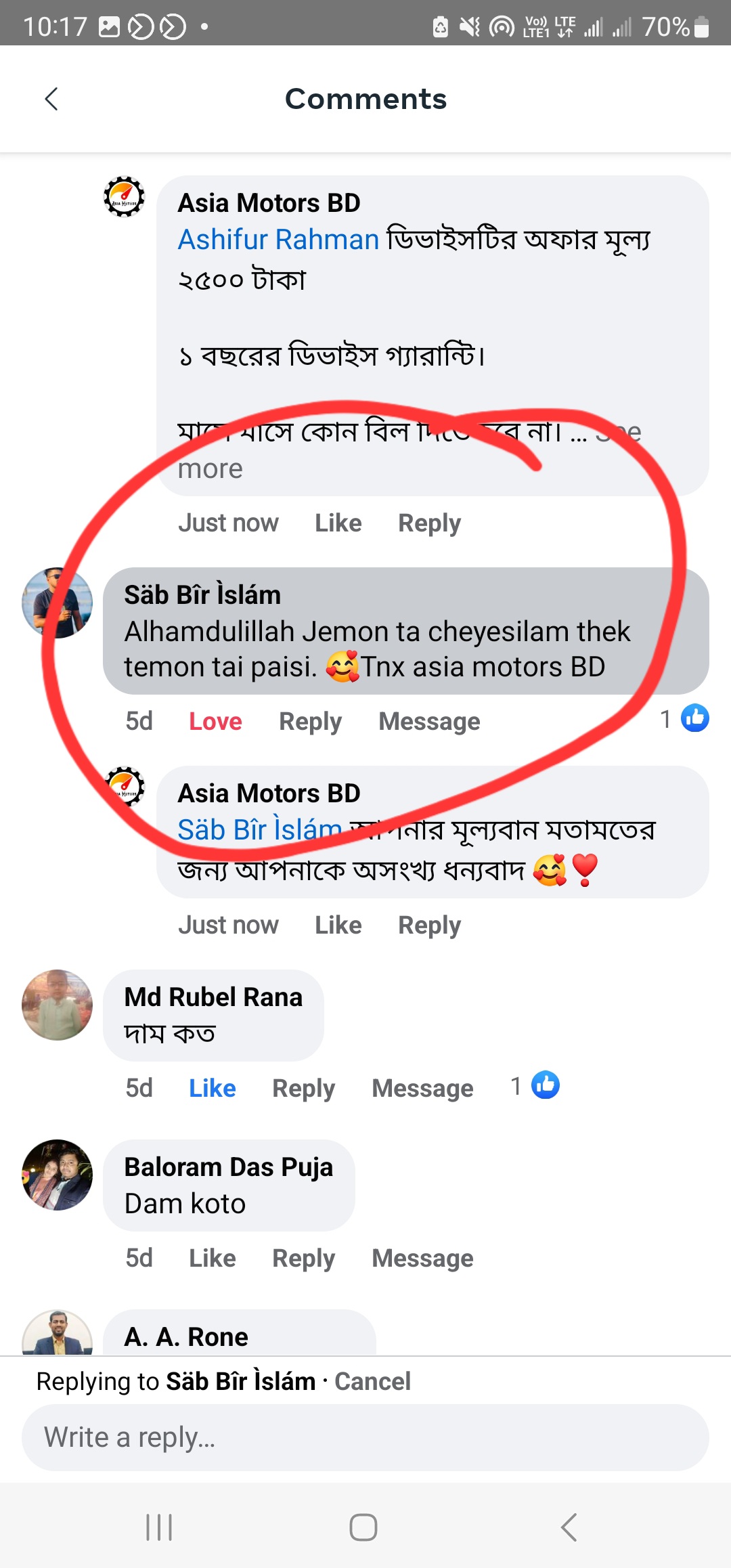Screen dimensions: 731x1568
Task: Reply to Md Rubel Rana's comment
Action: (303, 1089)
